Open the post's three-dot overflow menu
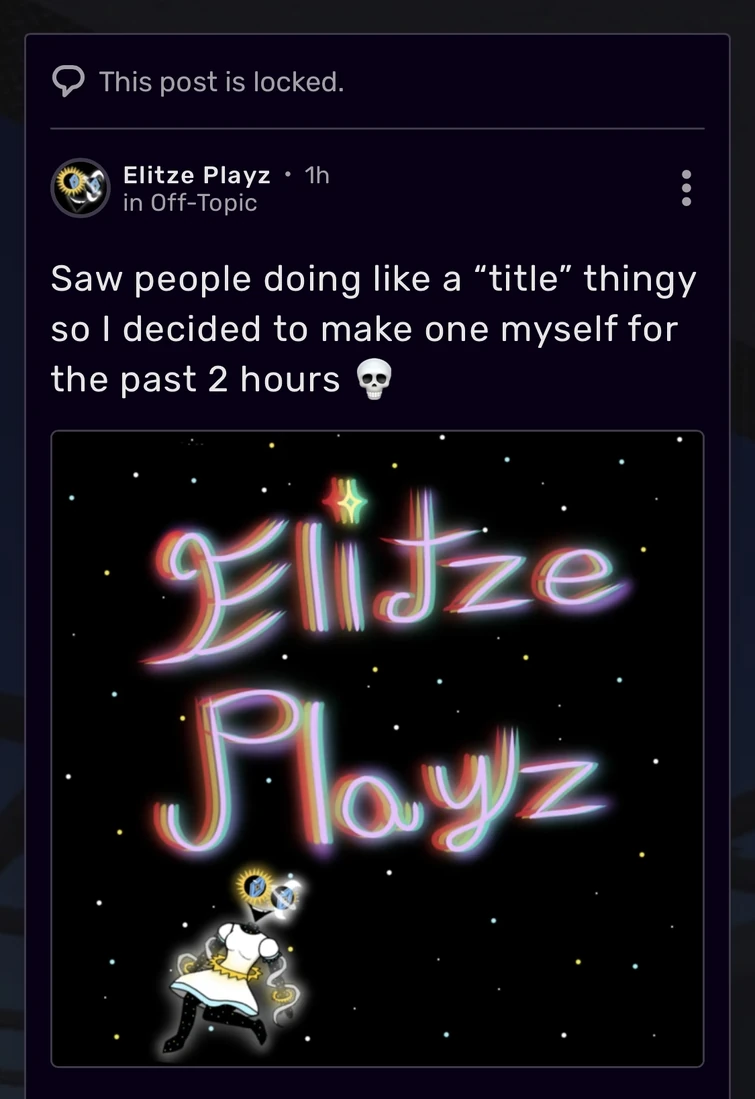Viewport: 755px width, 1099px height. (686, 188)
